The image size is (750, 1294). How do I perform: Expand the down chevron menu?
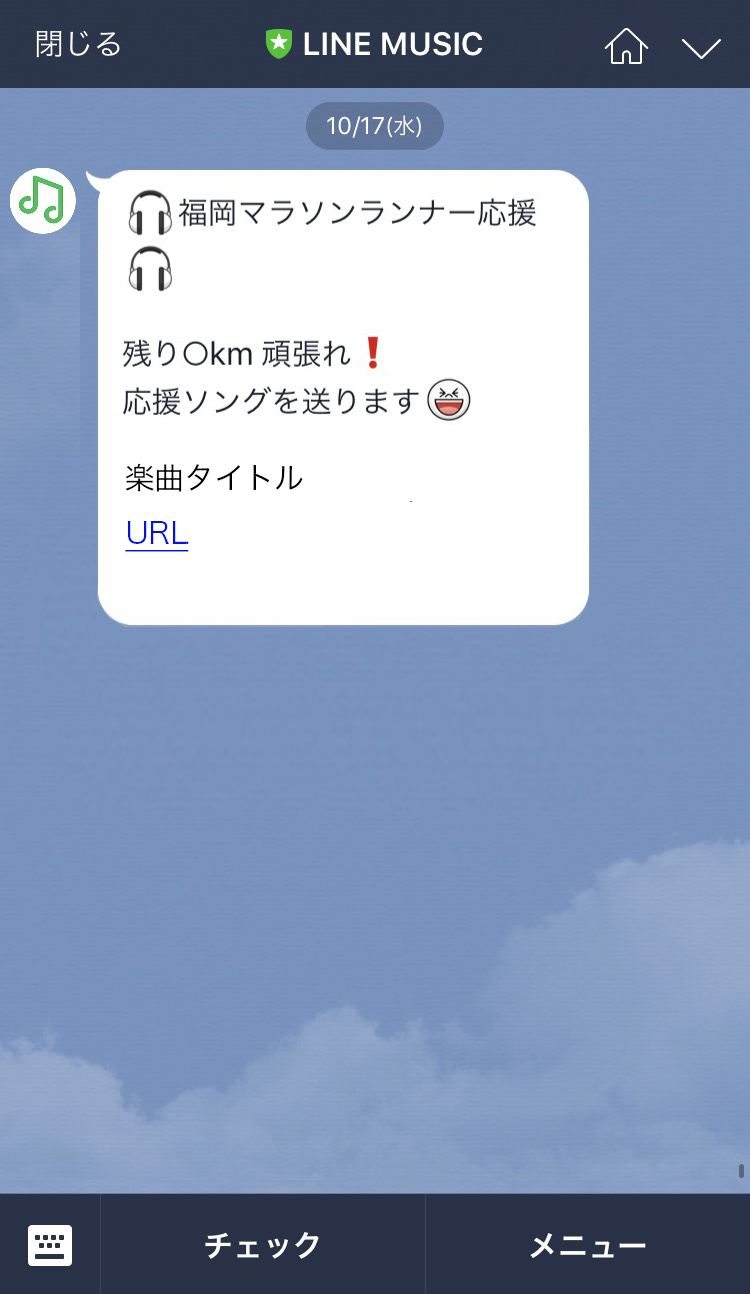701,47
